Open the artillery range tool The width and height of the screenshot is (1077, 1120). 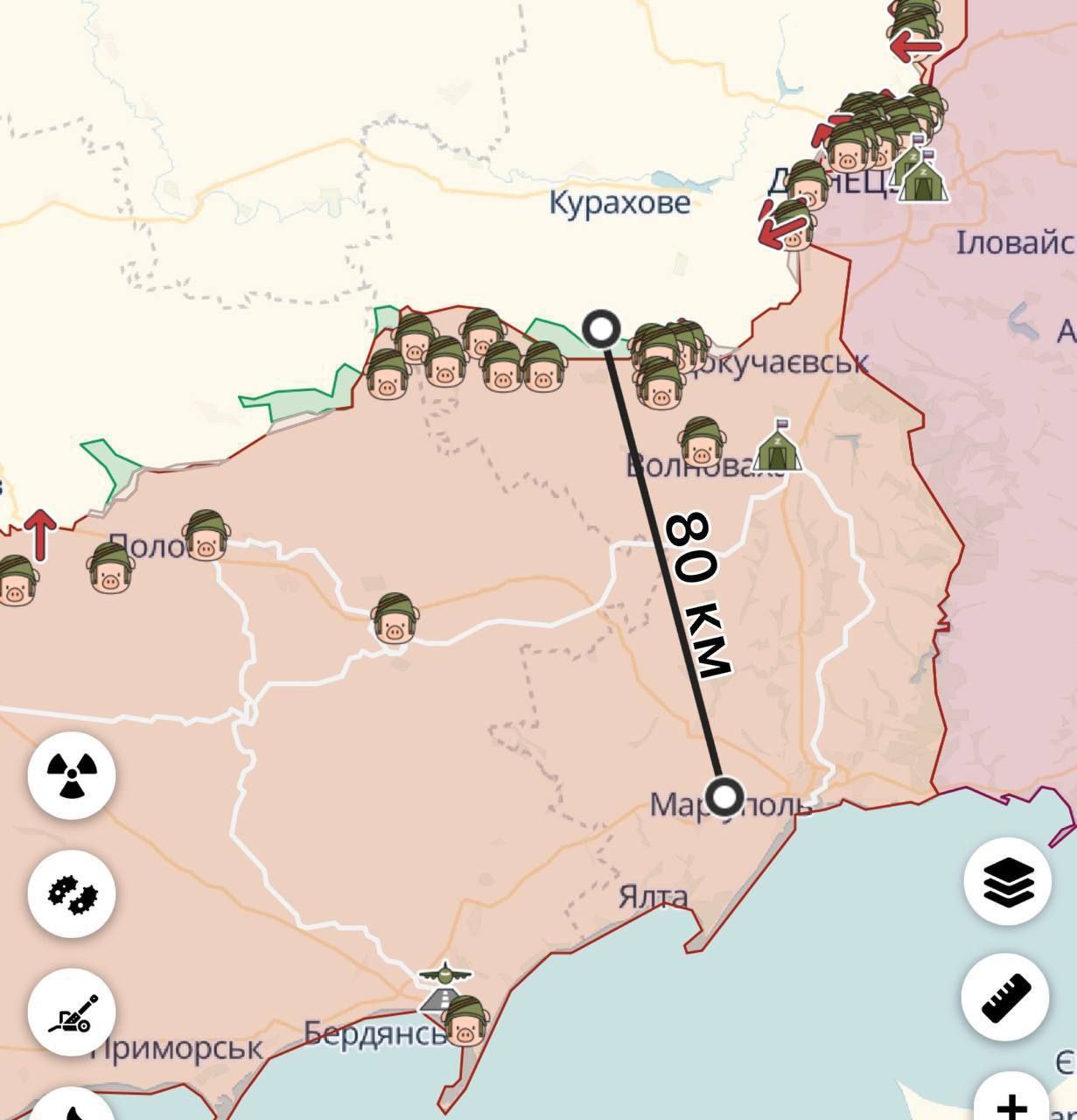point(72,1012)
